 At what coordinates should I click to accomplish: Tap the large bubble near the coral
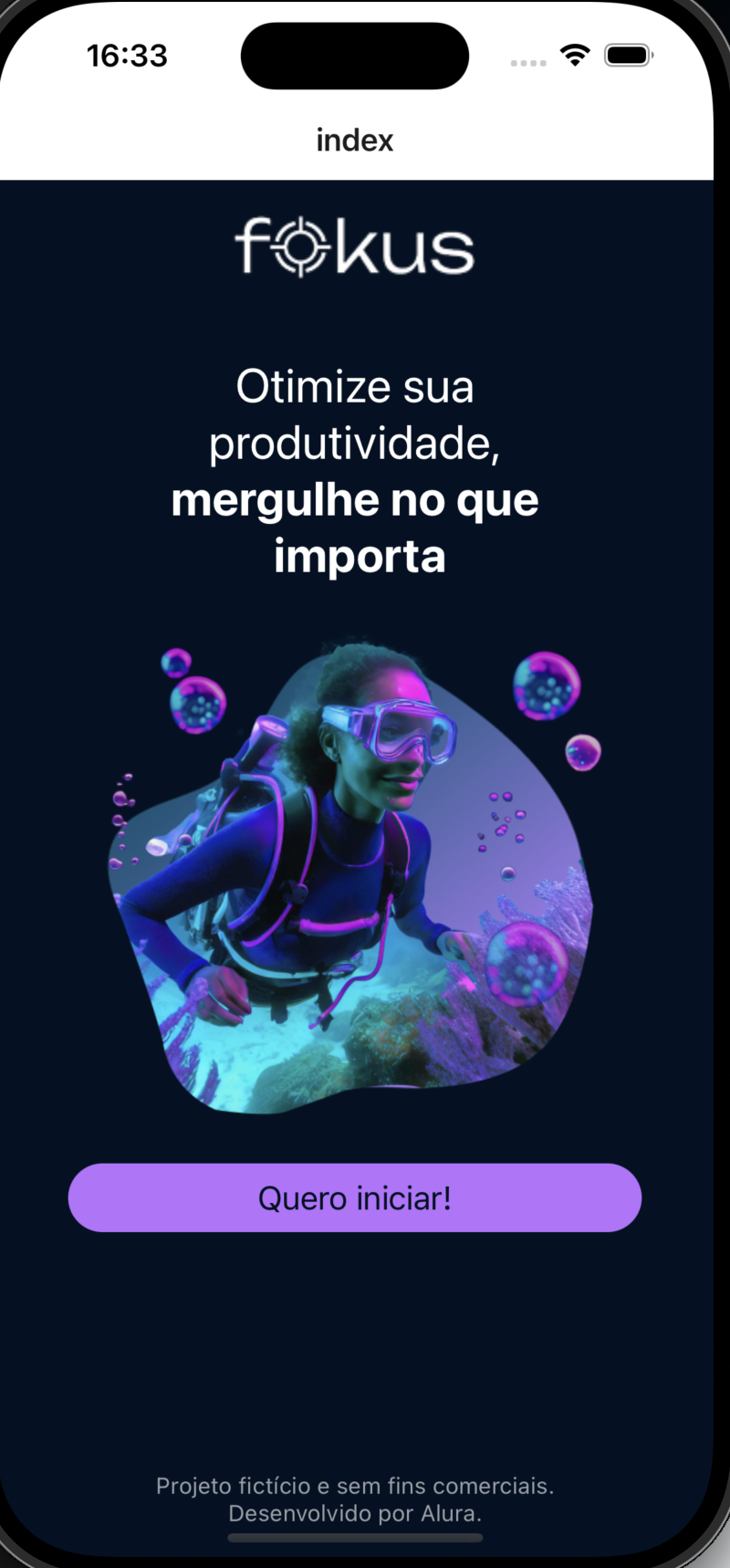(x=523, y=965)
